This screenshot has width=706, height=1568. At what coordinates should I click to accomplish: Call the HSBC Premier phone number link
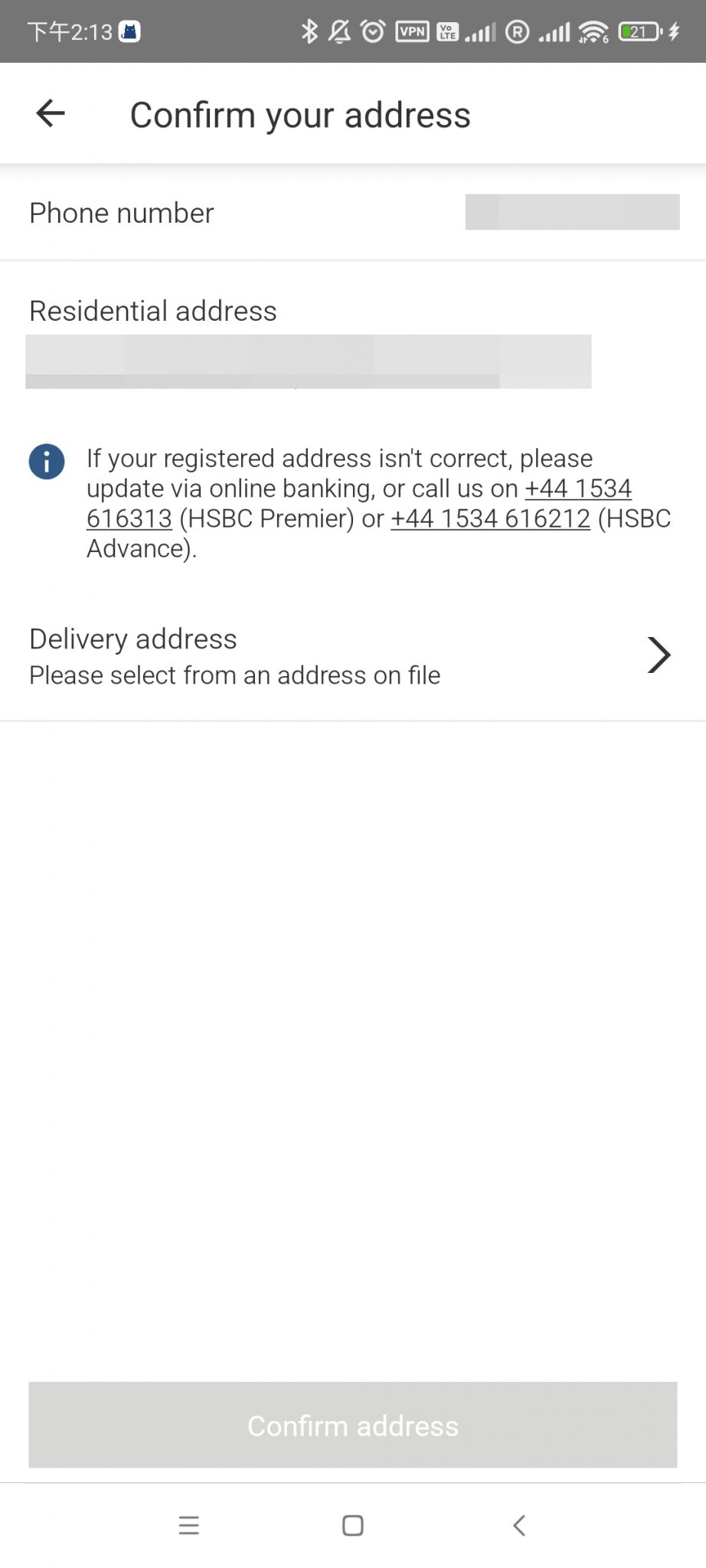pyautogui.click(x=578, y=488)
